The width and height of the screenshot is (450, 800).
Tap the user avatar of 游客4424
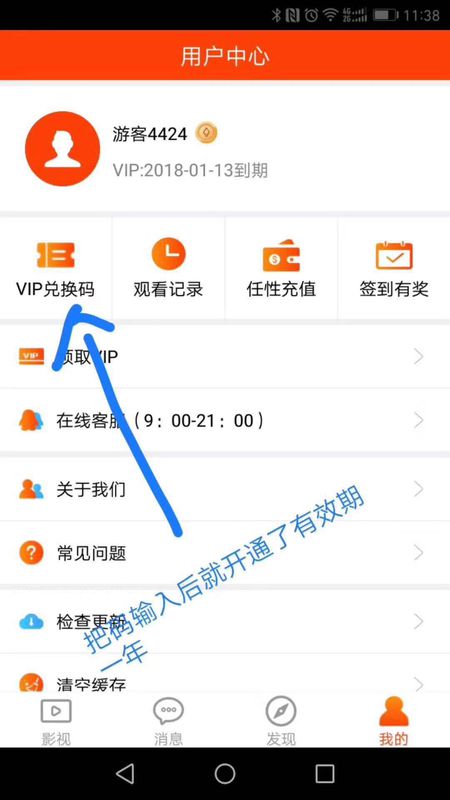click(x=62, y=148)
